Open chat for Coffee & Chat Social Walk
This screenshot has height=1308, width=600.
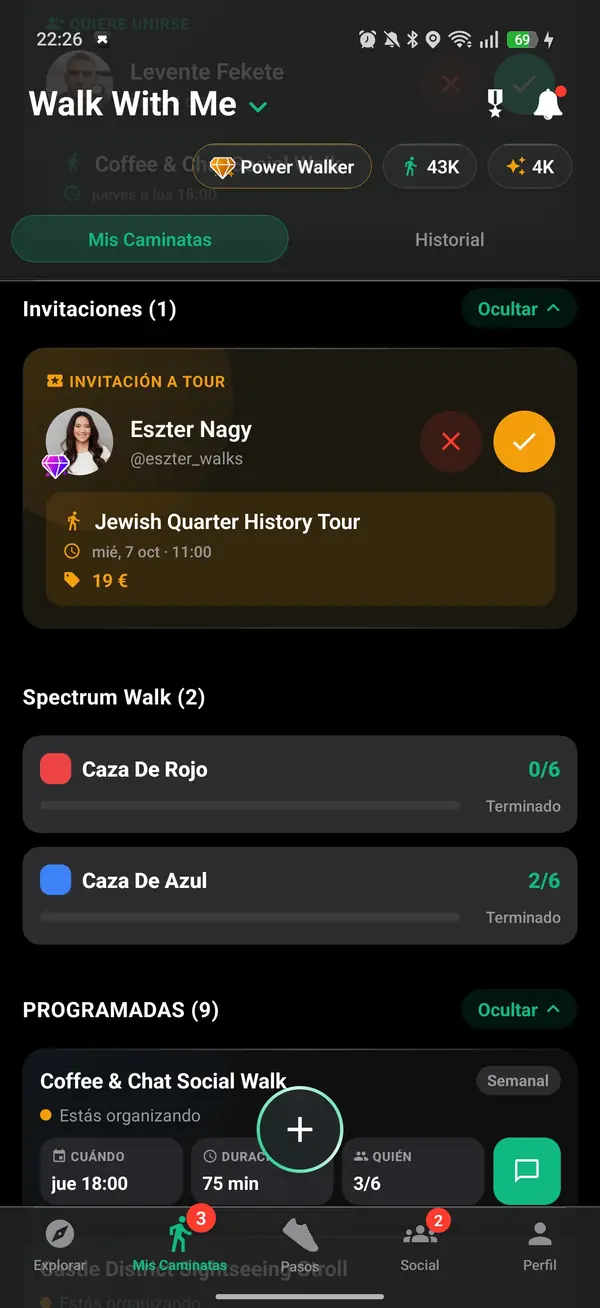527,1171
